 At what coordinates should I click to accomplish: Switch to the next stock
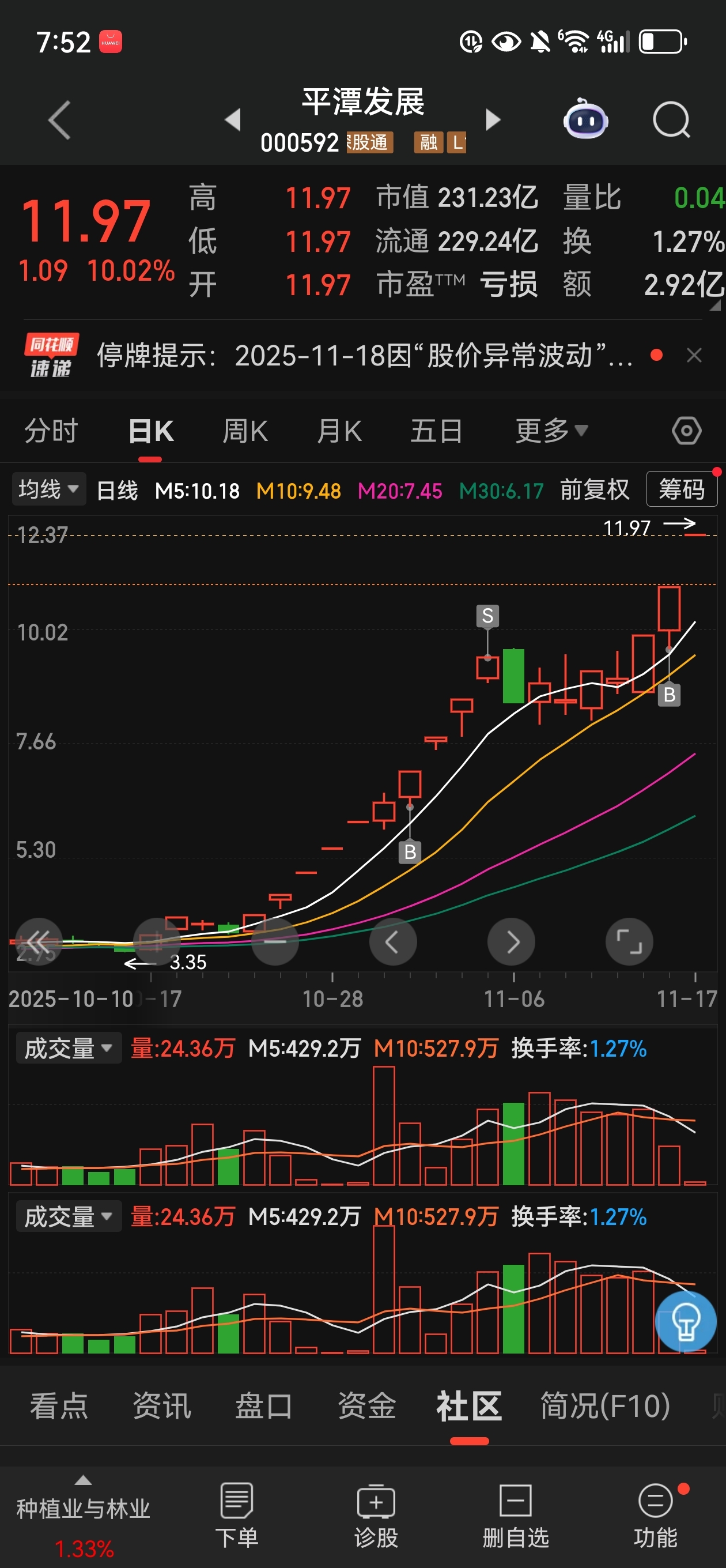click(x=493, y=120)
